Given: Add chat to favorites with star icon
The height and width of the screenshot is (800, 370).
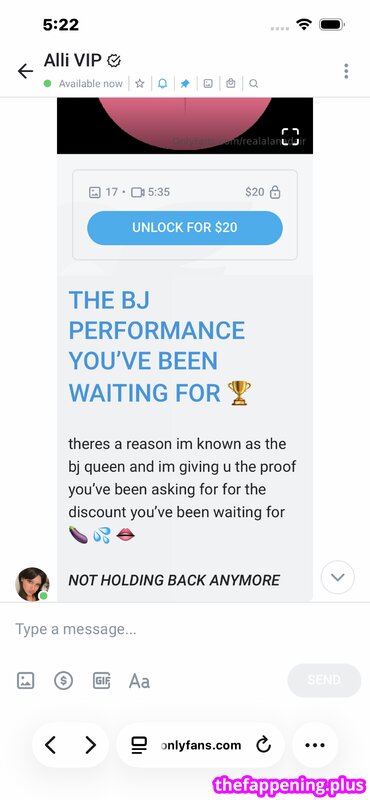Looking at the screenshot, I should [139, 84].
